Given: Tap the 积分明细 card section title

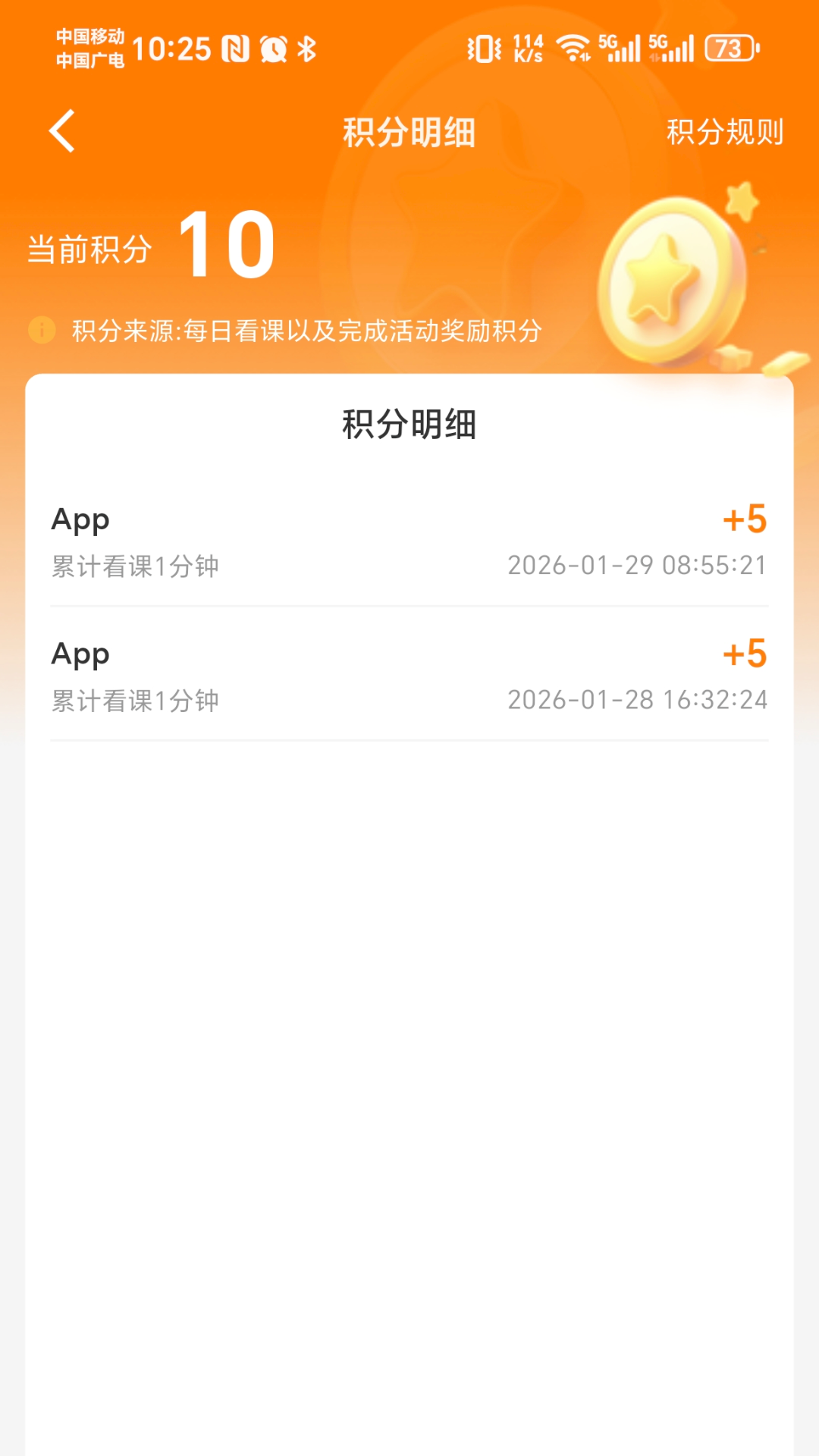Looking at the screenshot, I should pyautogui.click(x=409, y=425).
